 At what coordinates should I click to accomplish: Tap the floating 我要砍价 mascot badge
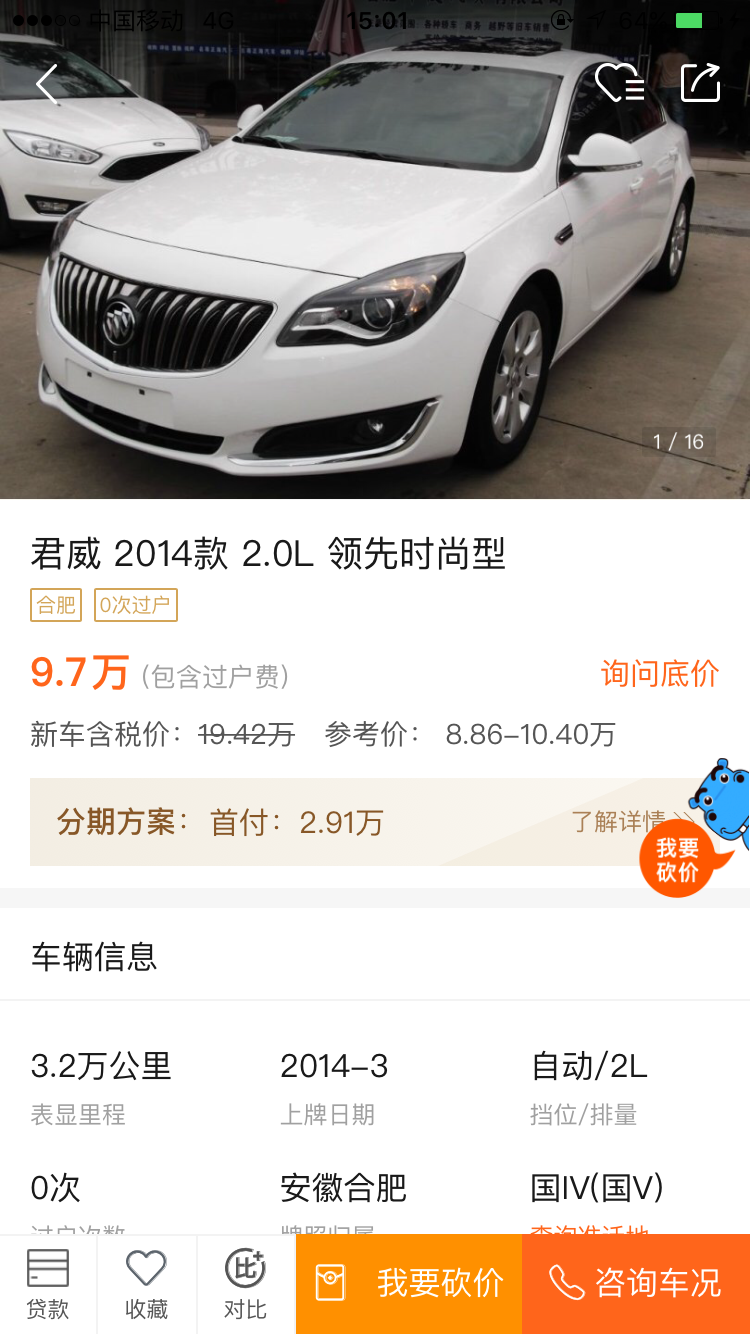pyautogui.click(x=680, y=858)
